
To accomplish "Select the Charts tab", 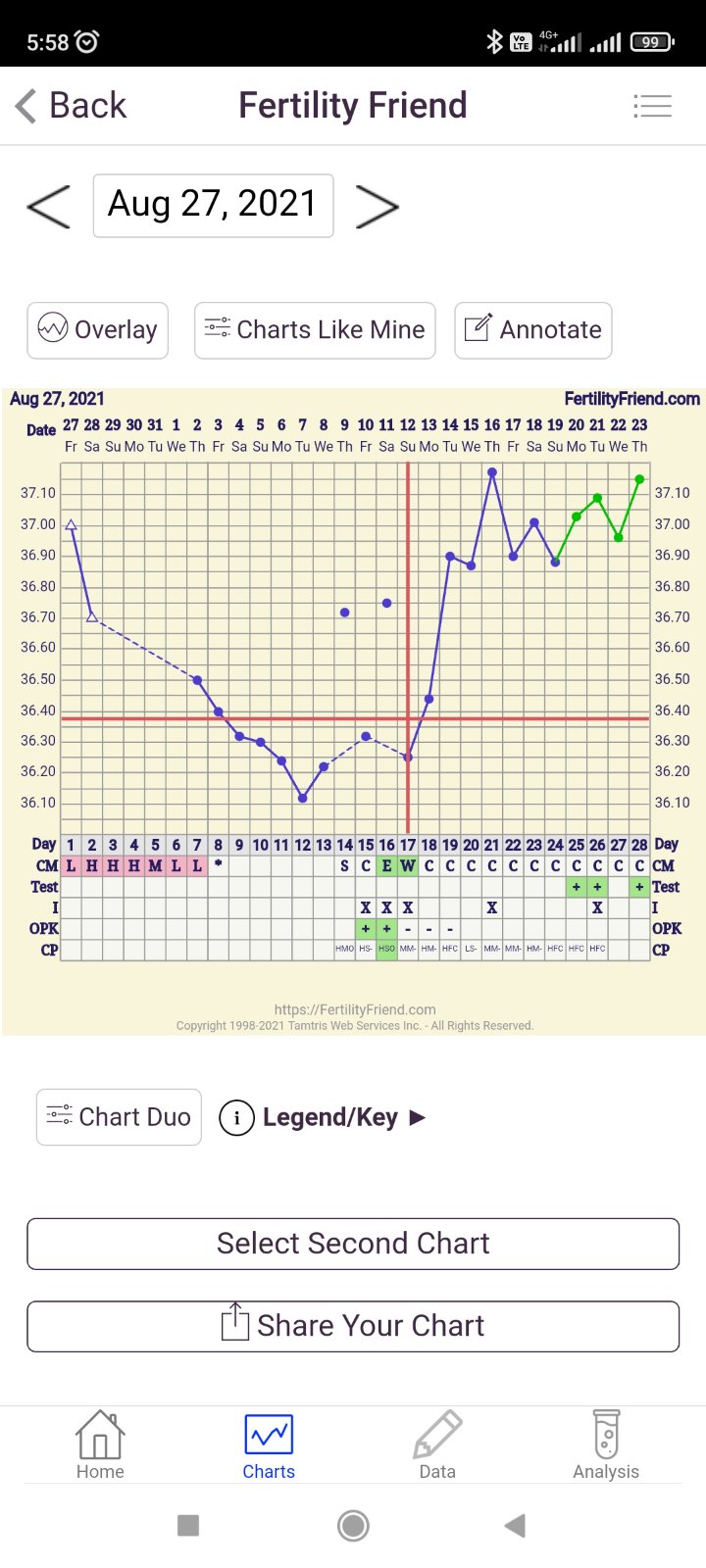I will [269, 1445].
